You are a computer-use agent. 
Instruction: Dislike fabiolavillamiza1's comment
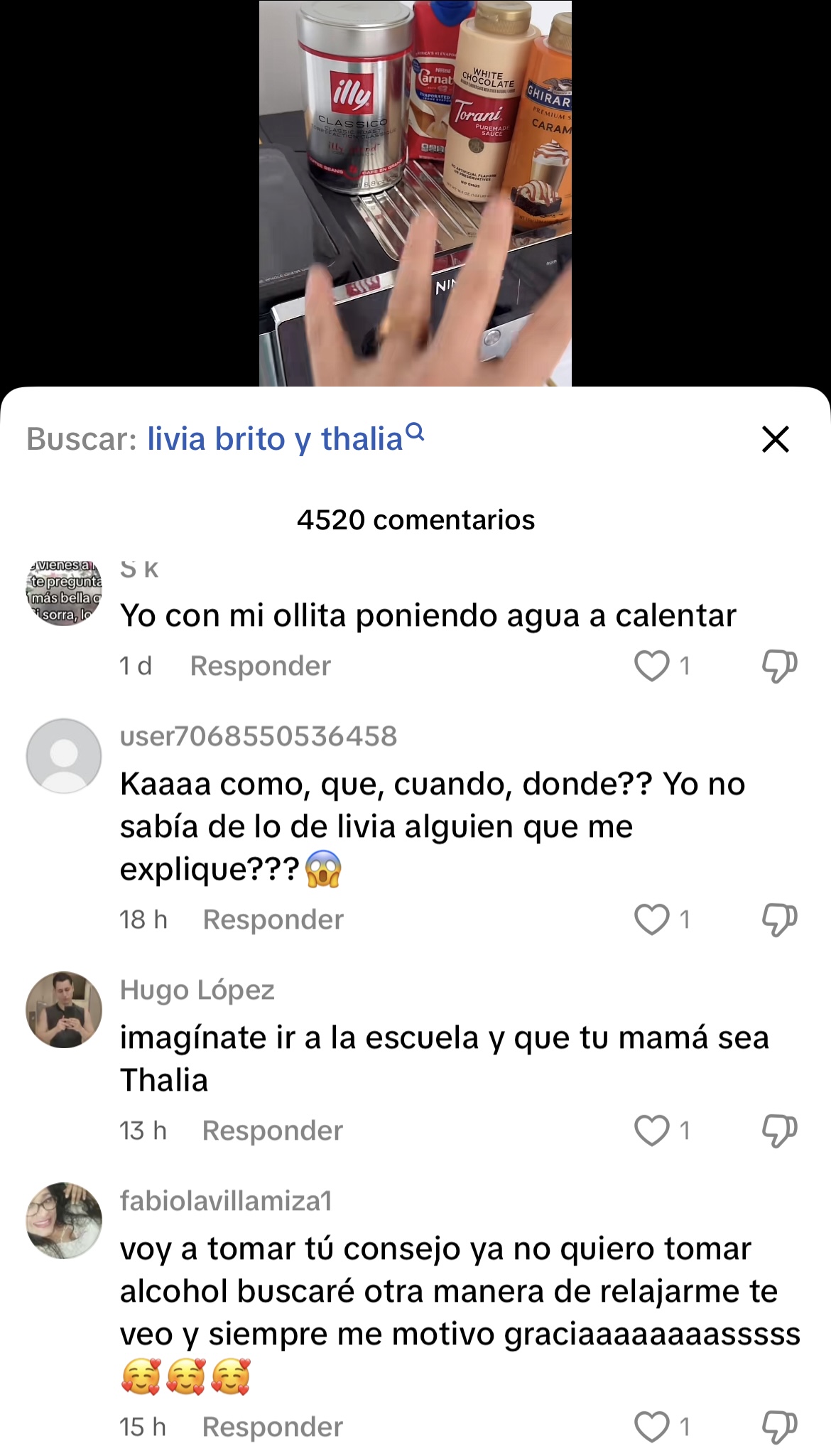pos(779,1427)
